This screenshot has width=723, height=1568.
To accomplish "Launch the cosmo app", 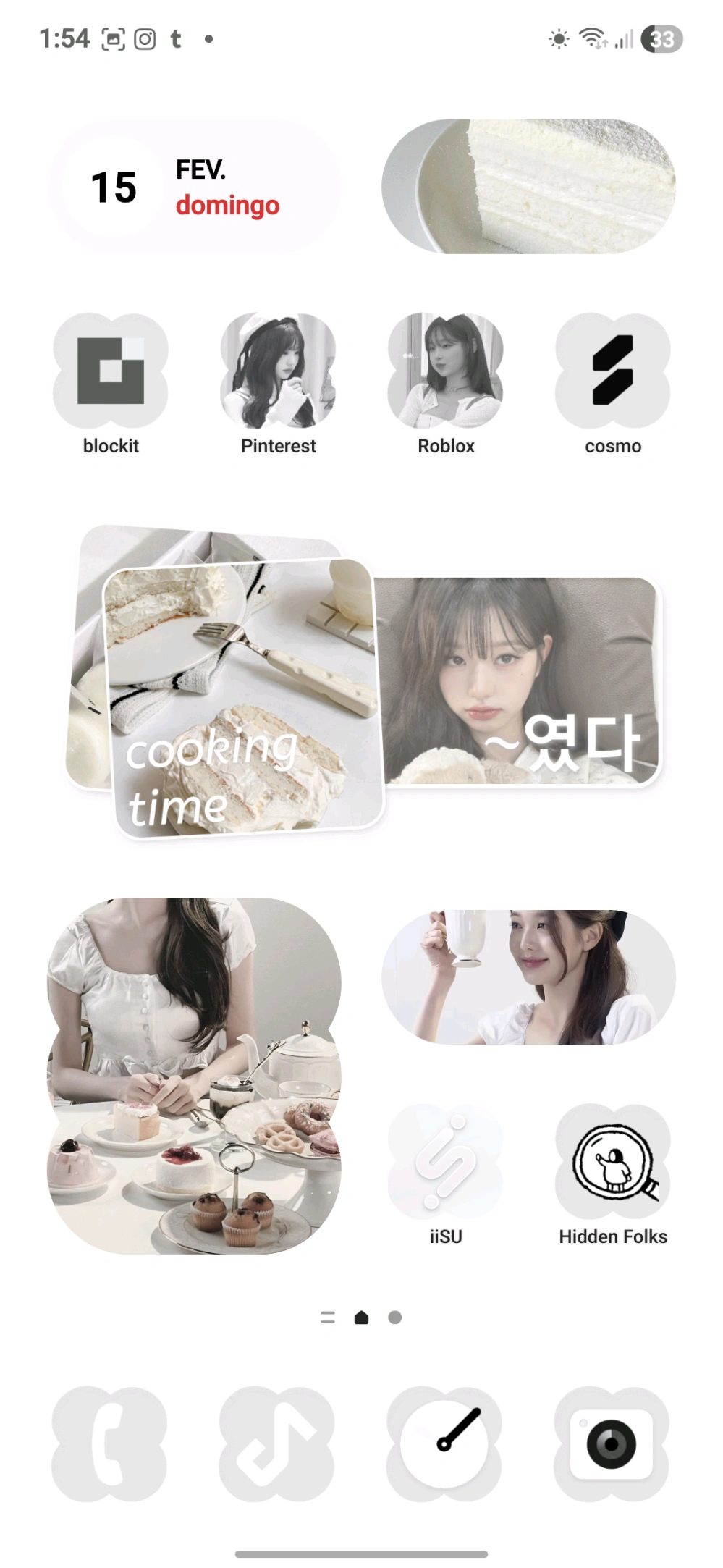I will (612, 371).
